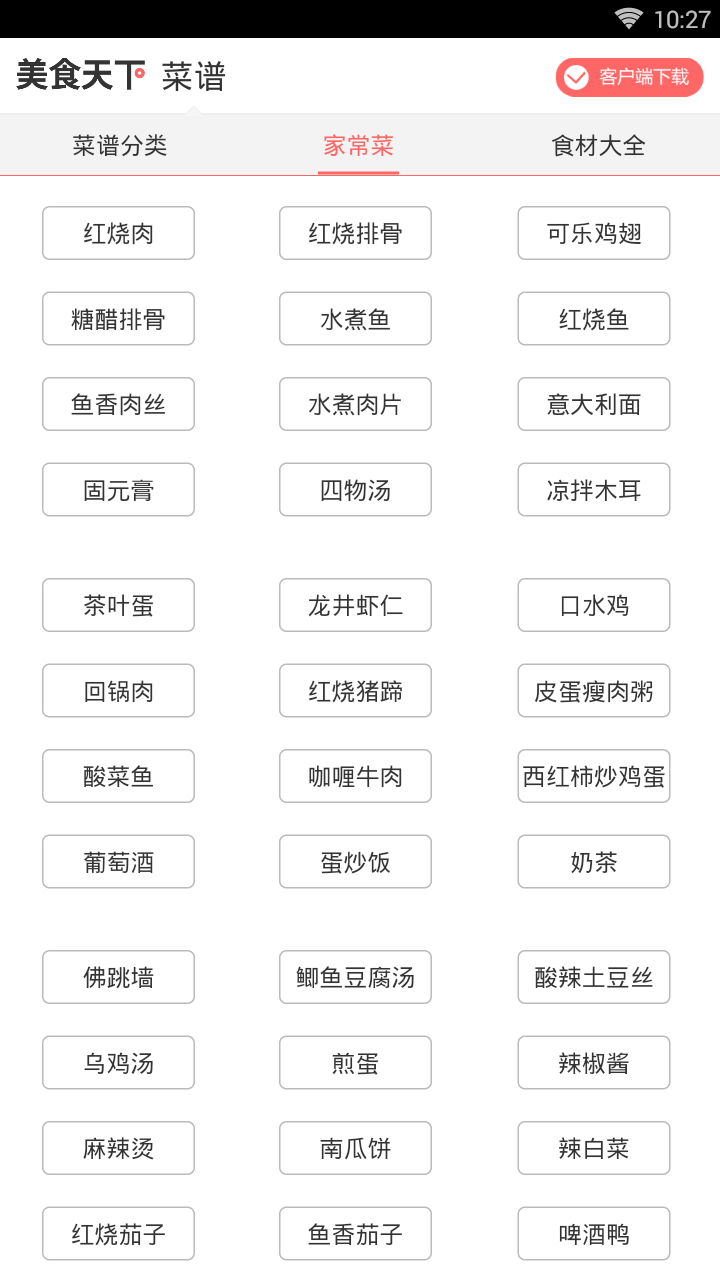Select 酸辣土豆丝
The height and width of the screenshot is (1280, 720).
pyautogui.click(x=594, y=977)
